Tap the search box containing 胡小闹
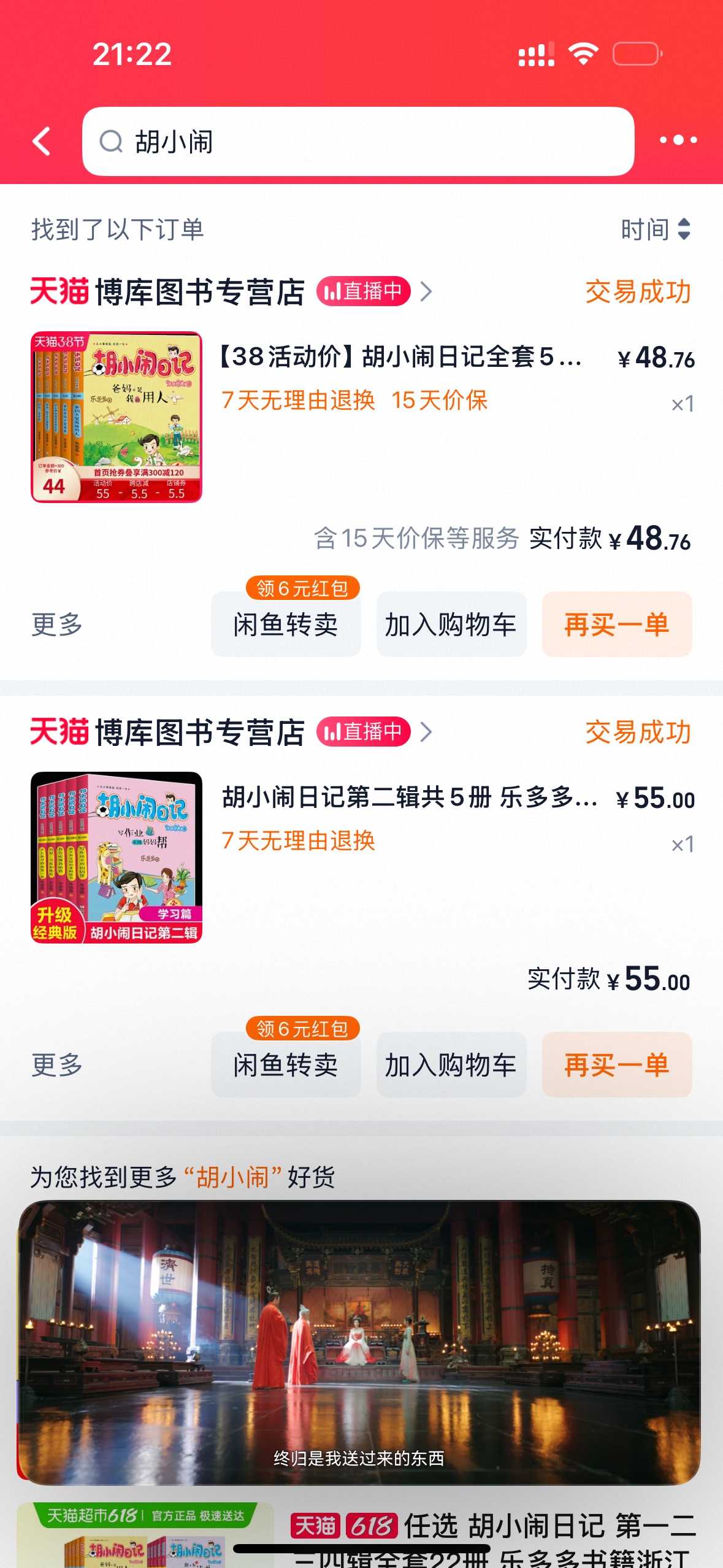 (x=358, y=142)
